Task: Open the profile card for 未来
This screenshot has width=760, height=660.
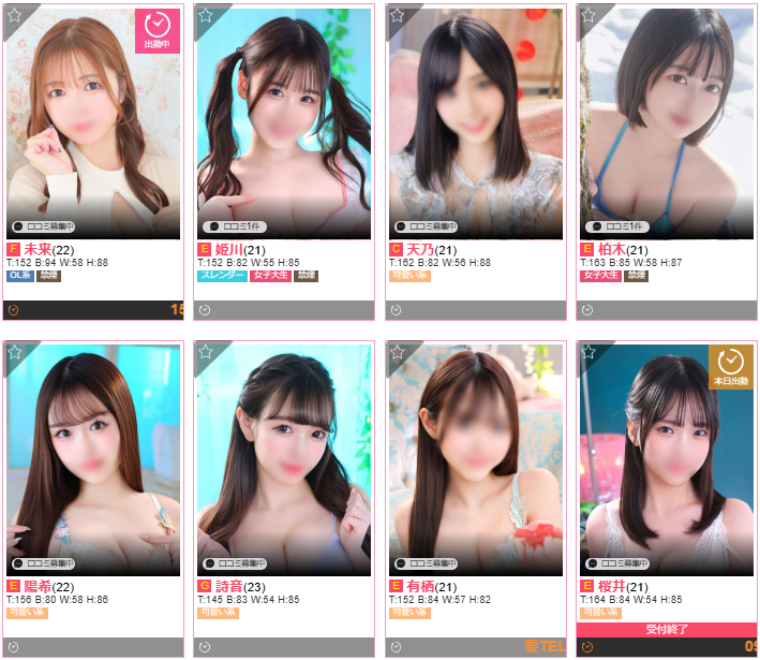Action: click(94, 130)
